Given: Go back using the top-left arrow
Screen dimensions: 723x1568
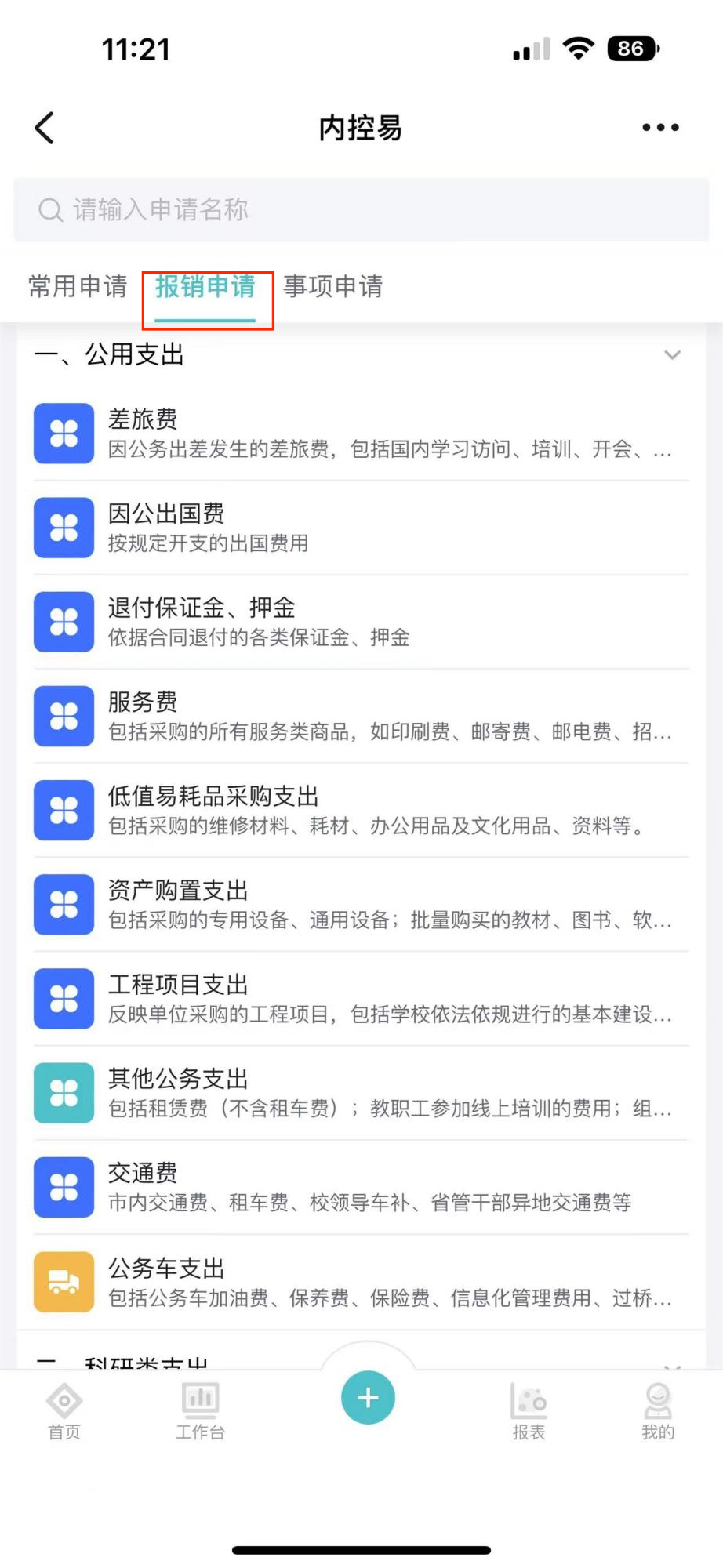Looking at the screenshot, I should point(45,128).
